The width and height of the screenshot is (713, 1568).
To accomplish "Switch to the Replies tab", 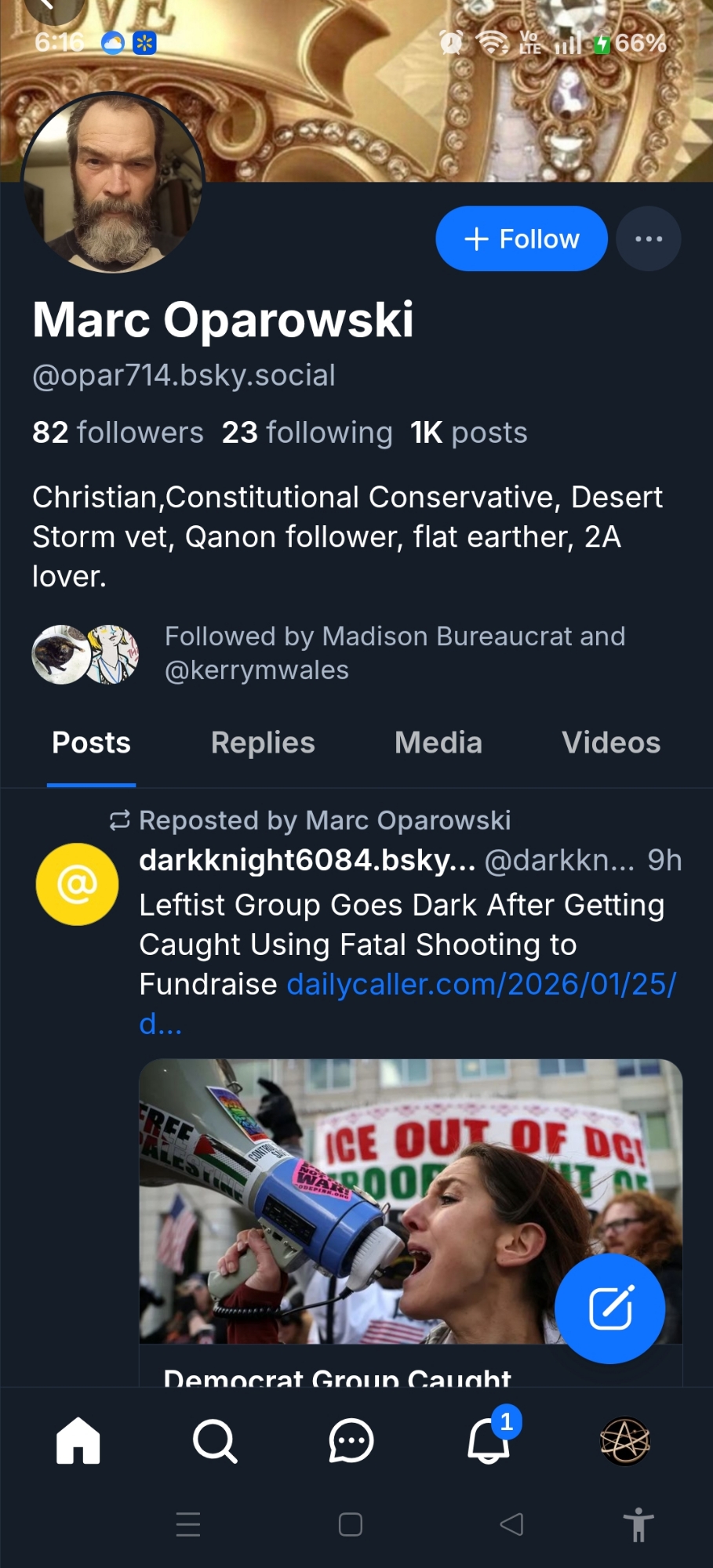I will 263,742.
